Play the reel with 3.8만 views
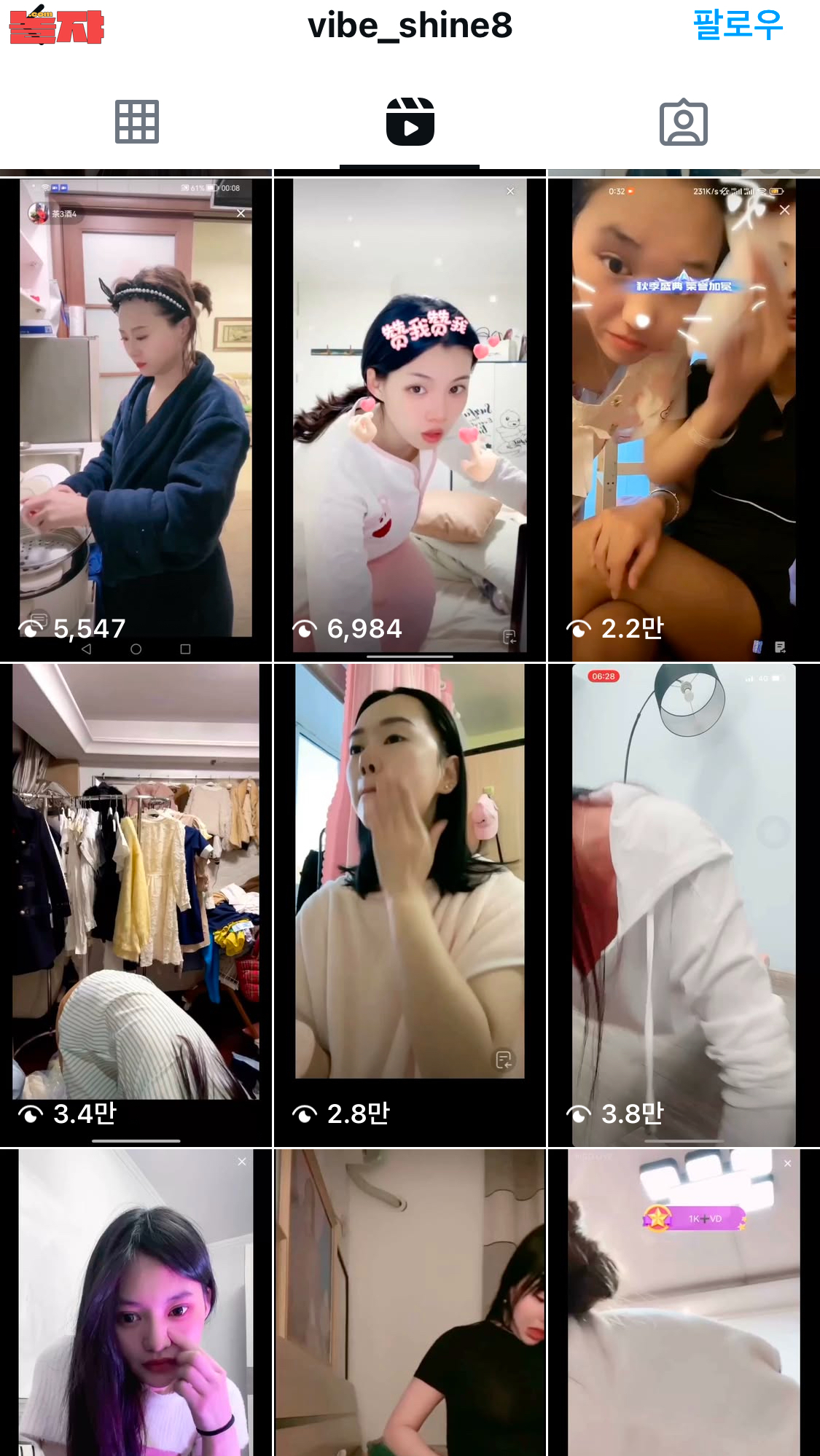The width and height of the screenshot is (820, 1456). 684,905
